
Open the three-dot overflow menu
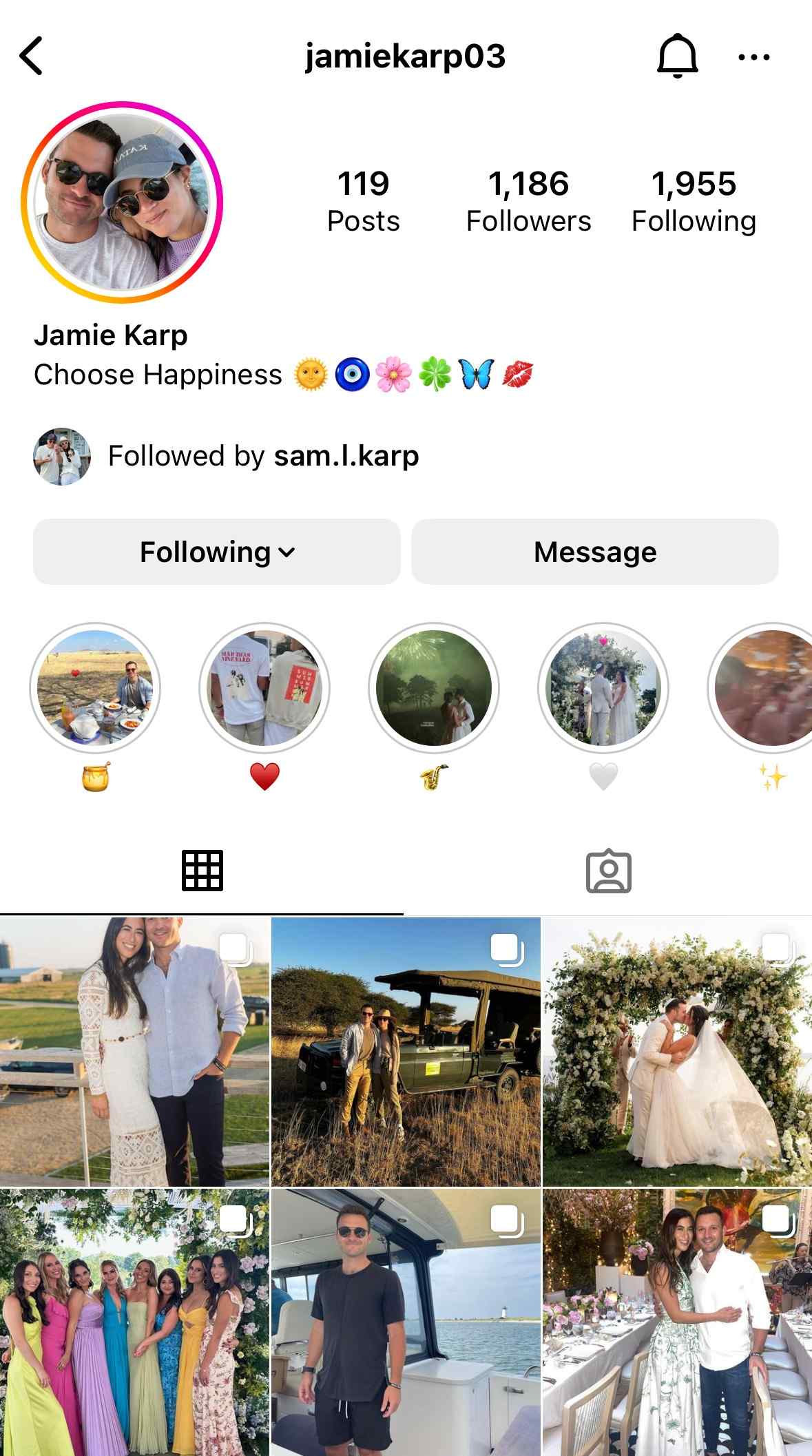click(x=753, y=57)
